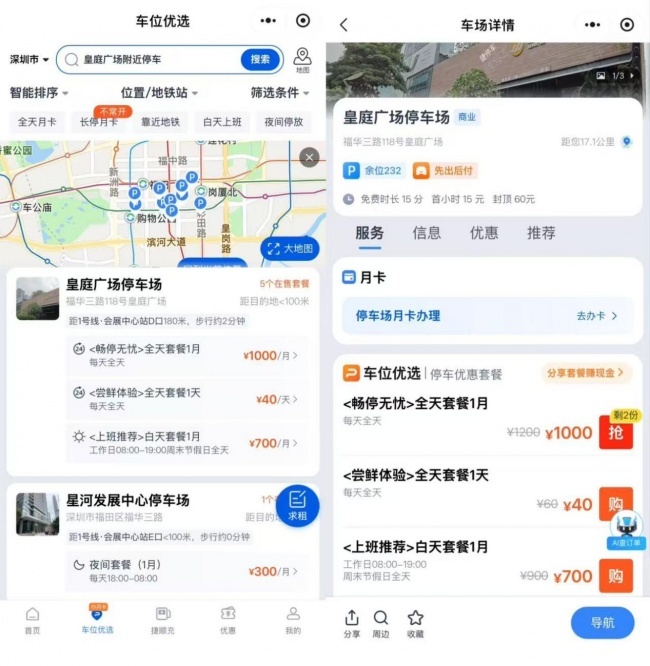Start navigation with 导航 button

click(602, 623)
